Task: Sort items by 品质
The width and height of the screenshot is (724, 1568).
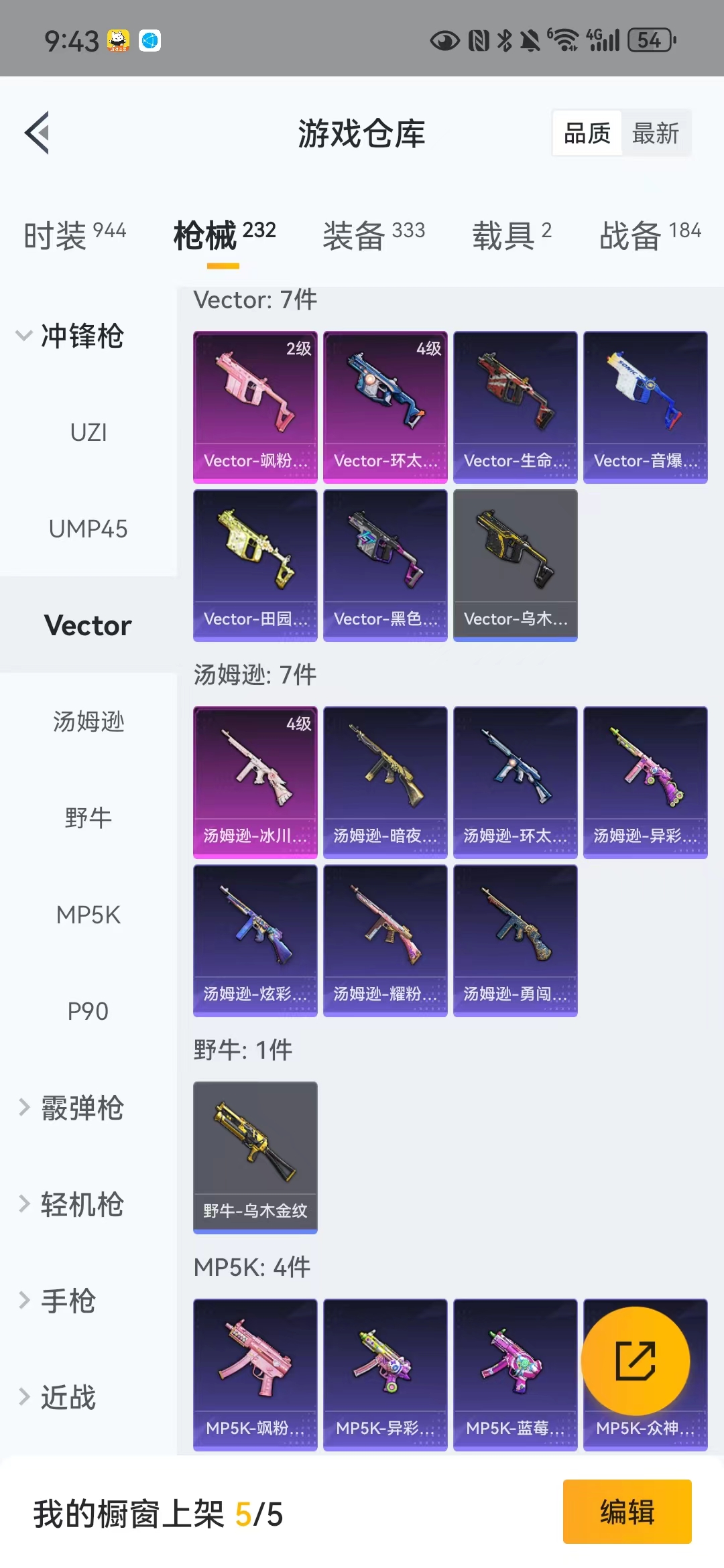Action: coord(587,133)
